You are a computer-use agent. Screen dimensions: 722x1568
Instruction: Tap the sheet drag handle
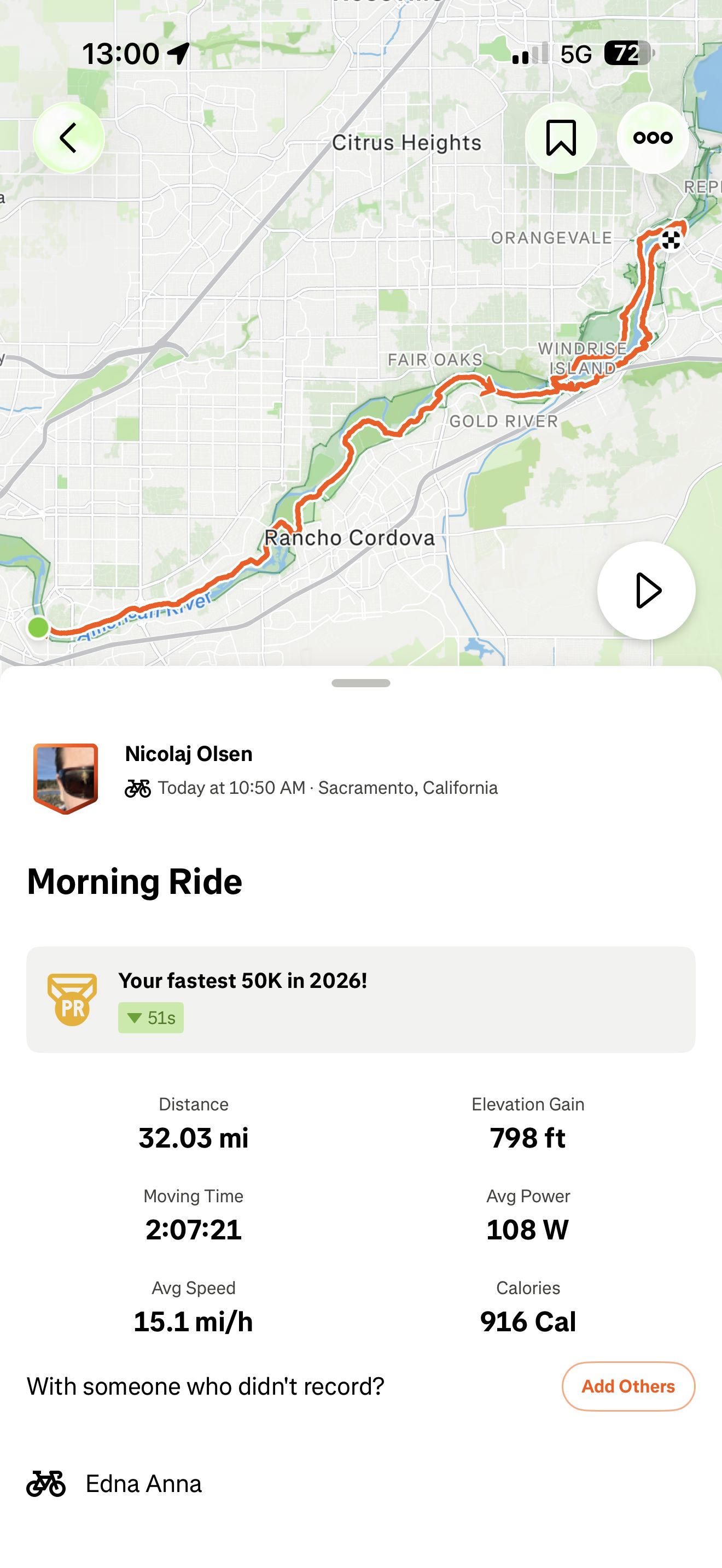point(361,683)
